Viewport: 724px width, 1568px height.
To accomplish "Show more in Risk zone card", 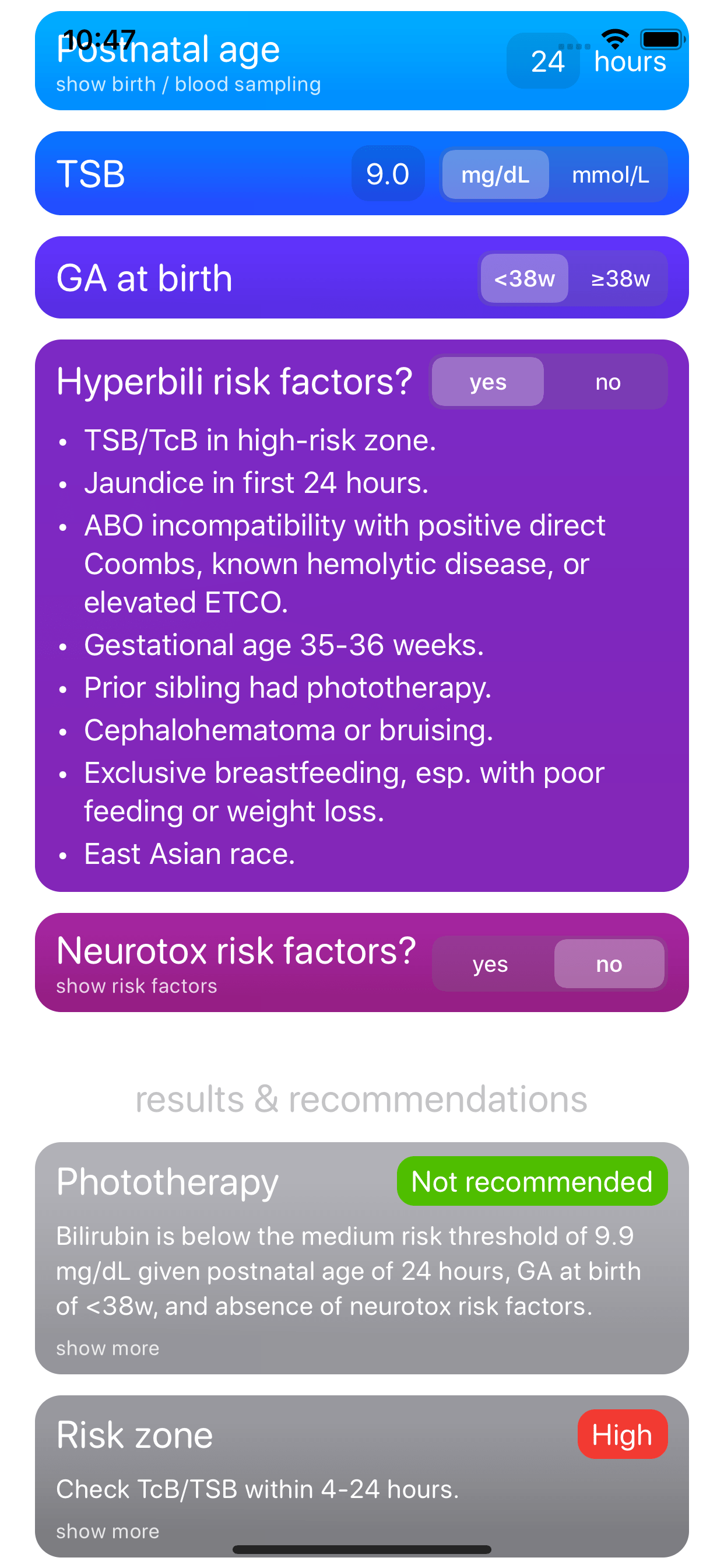I will [x=108, y=1531].
